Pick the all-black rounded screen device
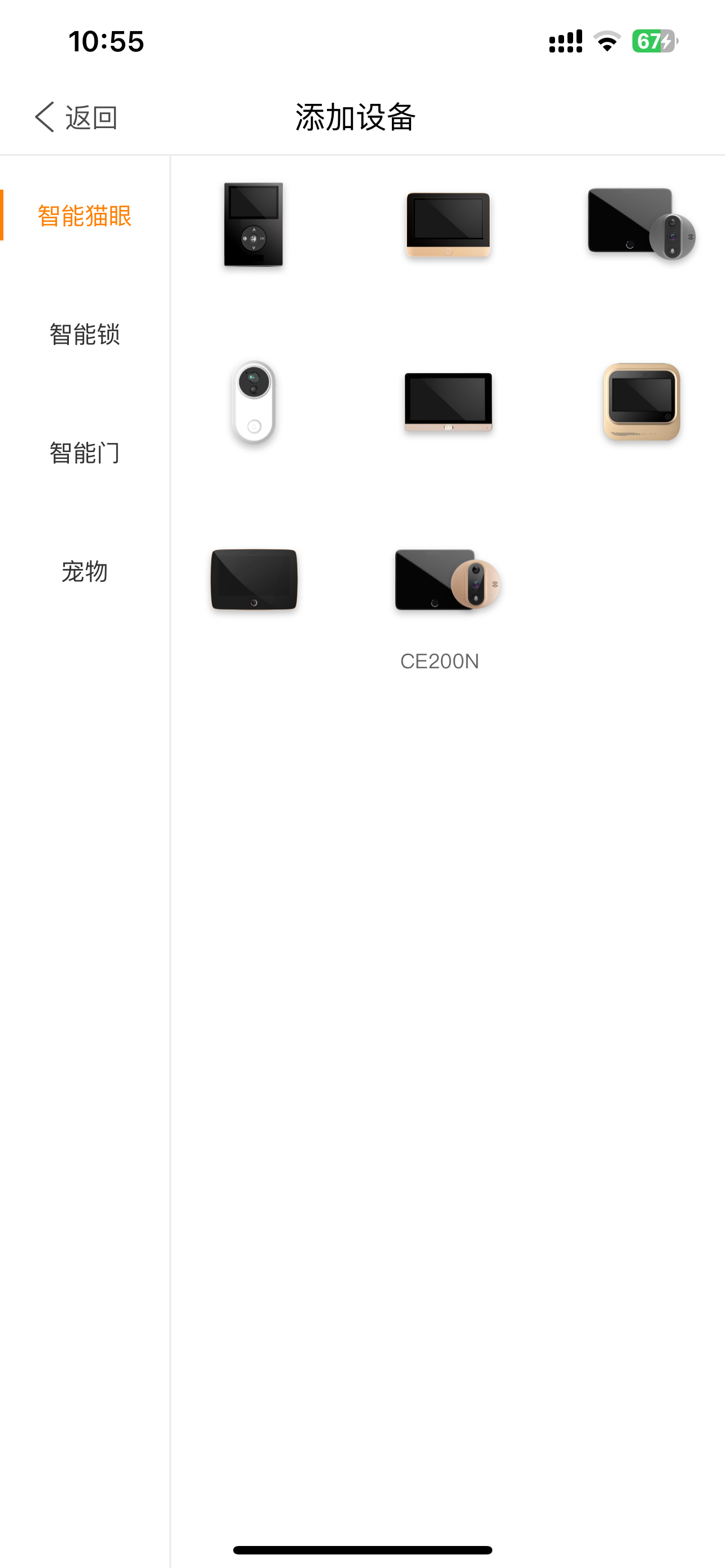Image resolution: width=725 pixels, height=1568 pixels. 254,580
